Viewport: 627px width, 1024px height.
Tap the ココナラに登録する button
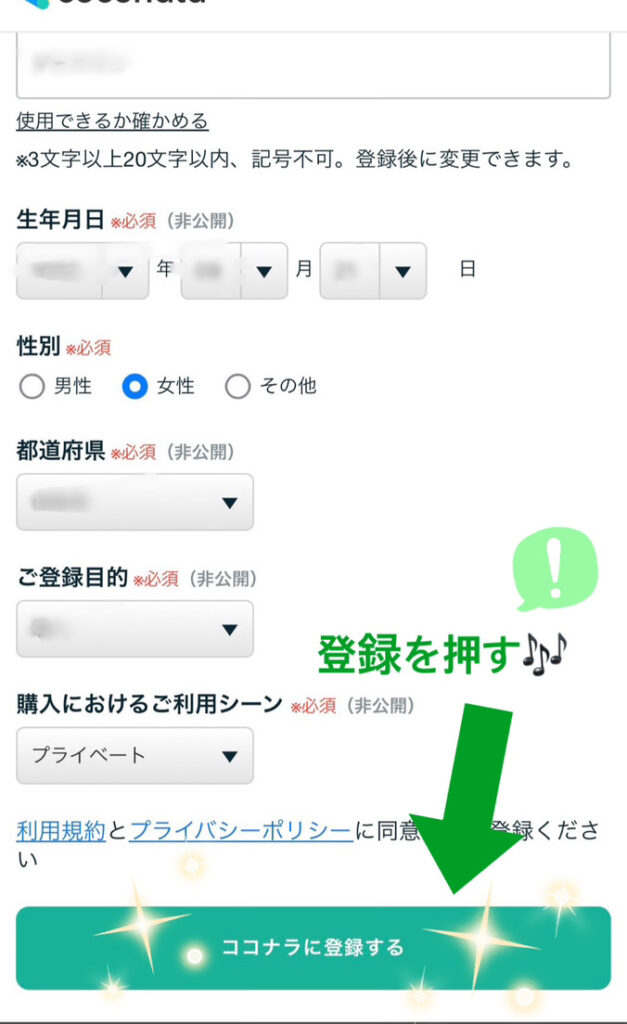click(313, 948)
